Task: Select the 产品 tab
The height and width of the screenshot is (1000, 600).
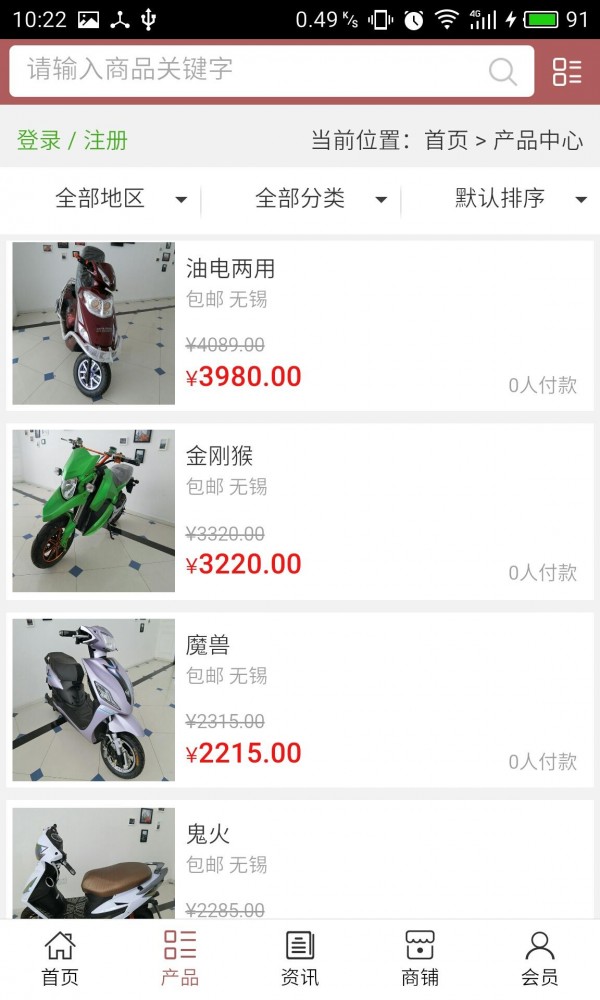Action: pos(180,958)
